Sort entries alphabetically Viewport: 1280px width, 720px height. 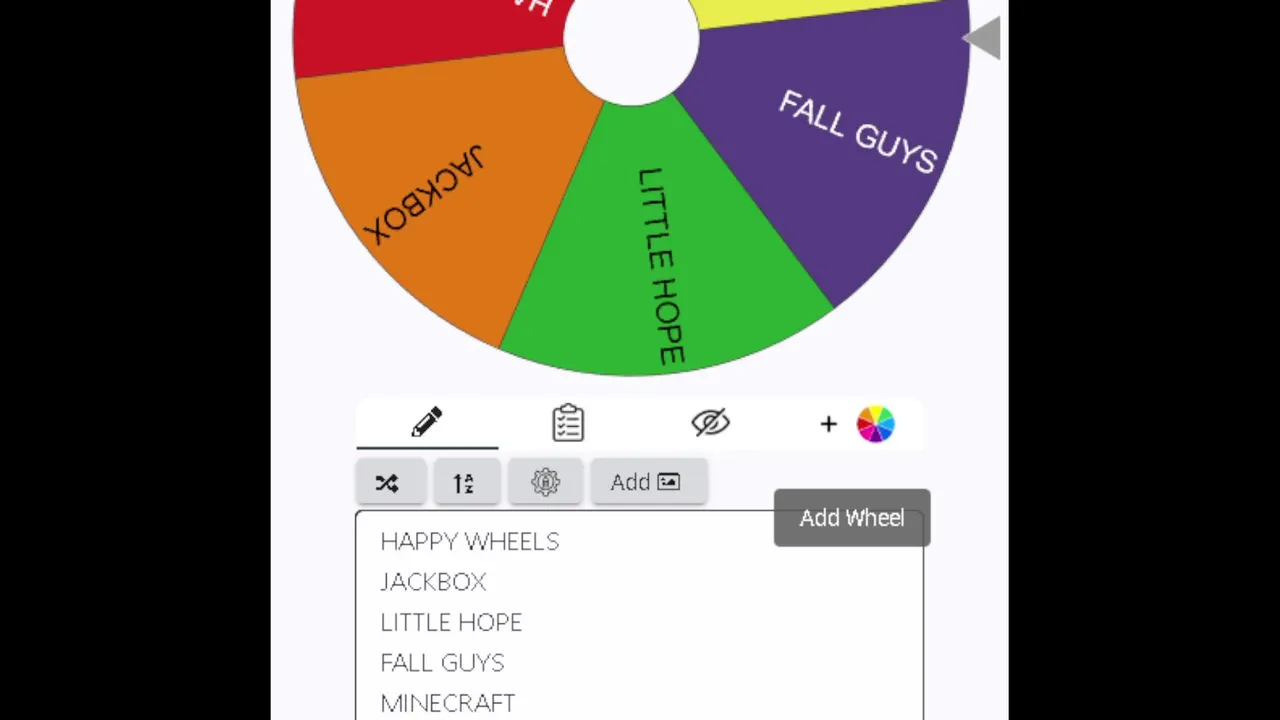click(464, 483)
